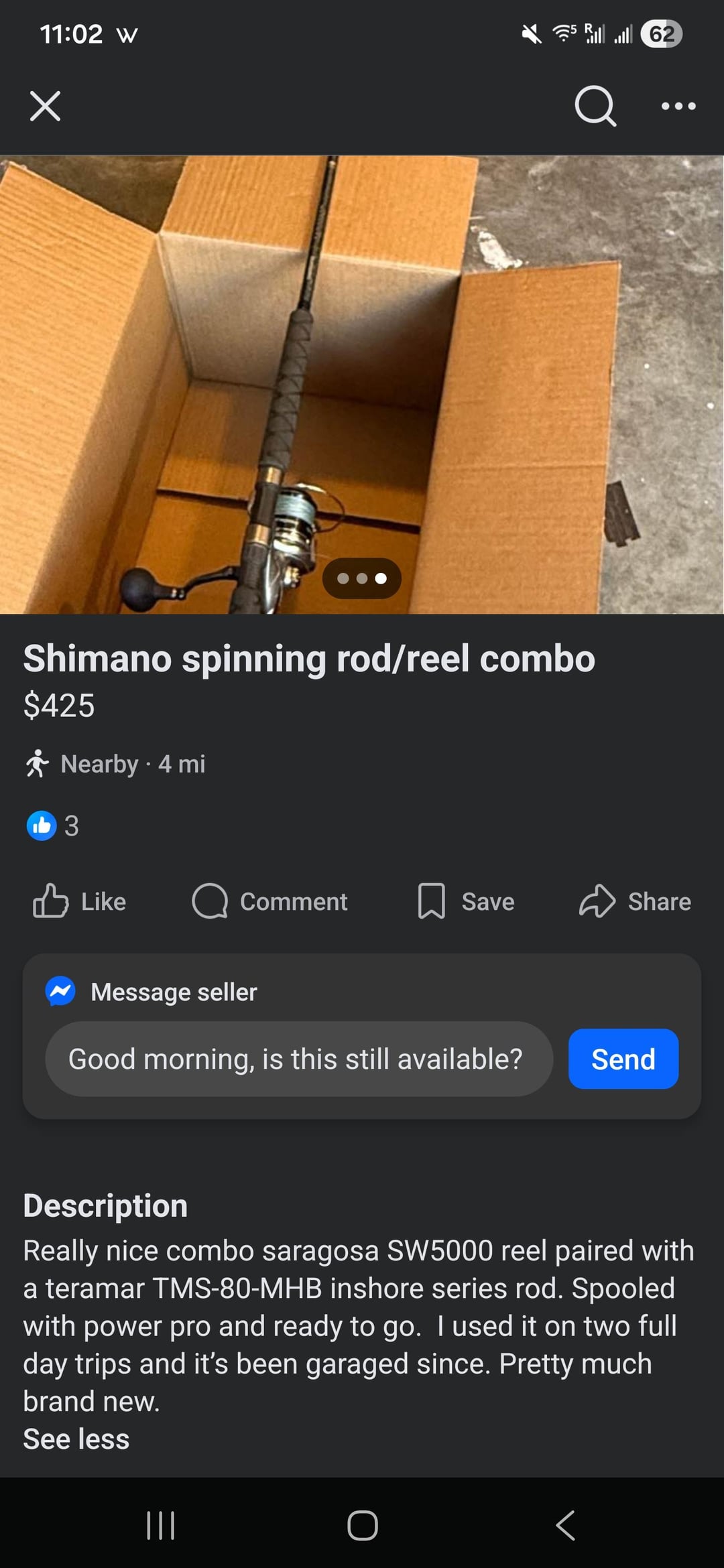This screenshot has width=724, height=1568.
Task: Go to the home screen
Action: tap(362, 1526)
